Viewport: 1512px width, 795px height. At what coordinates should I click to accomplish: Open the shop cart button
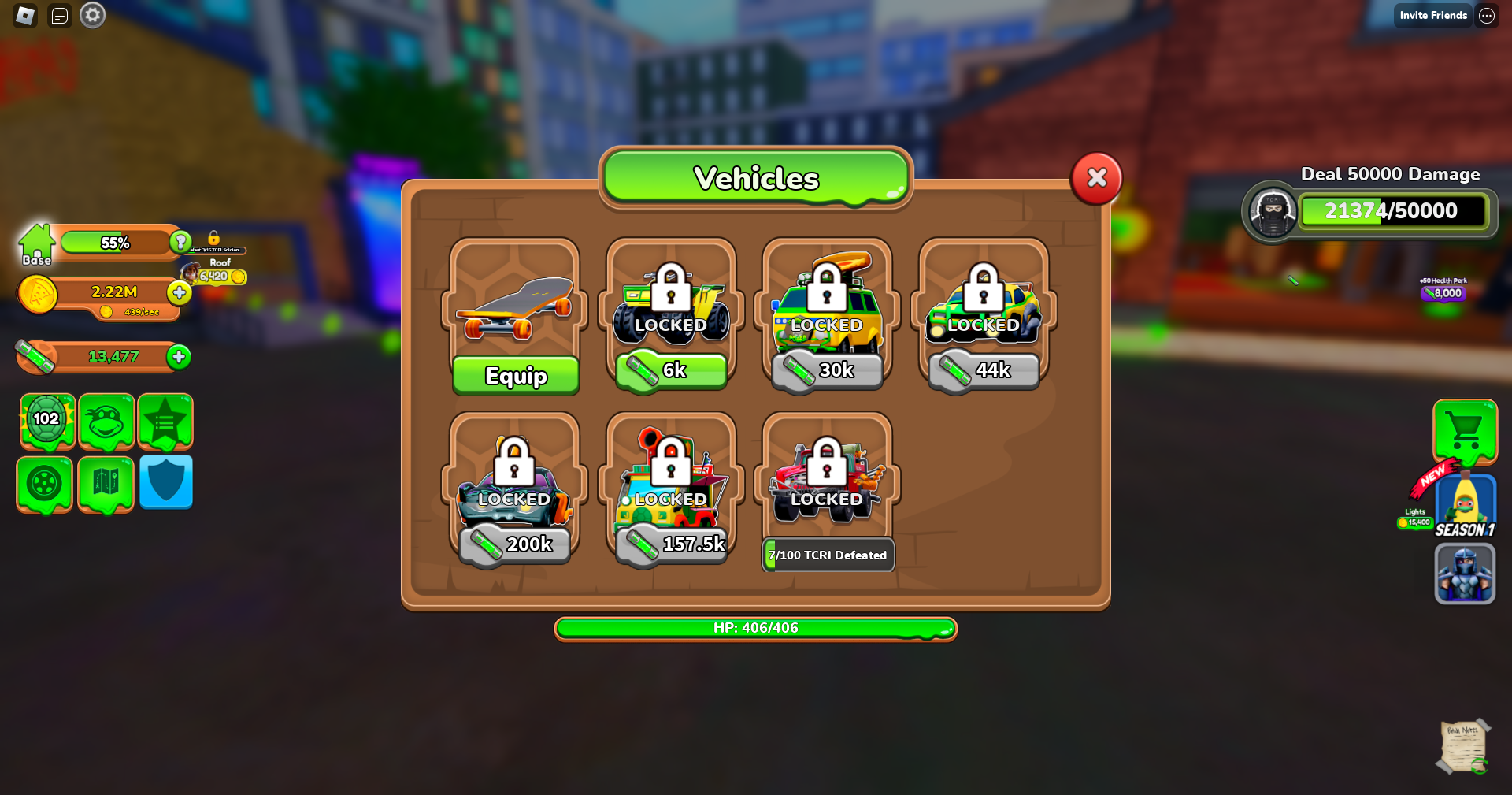click(1465, 431)
